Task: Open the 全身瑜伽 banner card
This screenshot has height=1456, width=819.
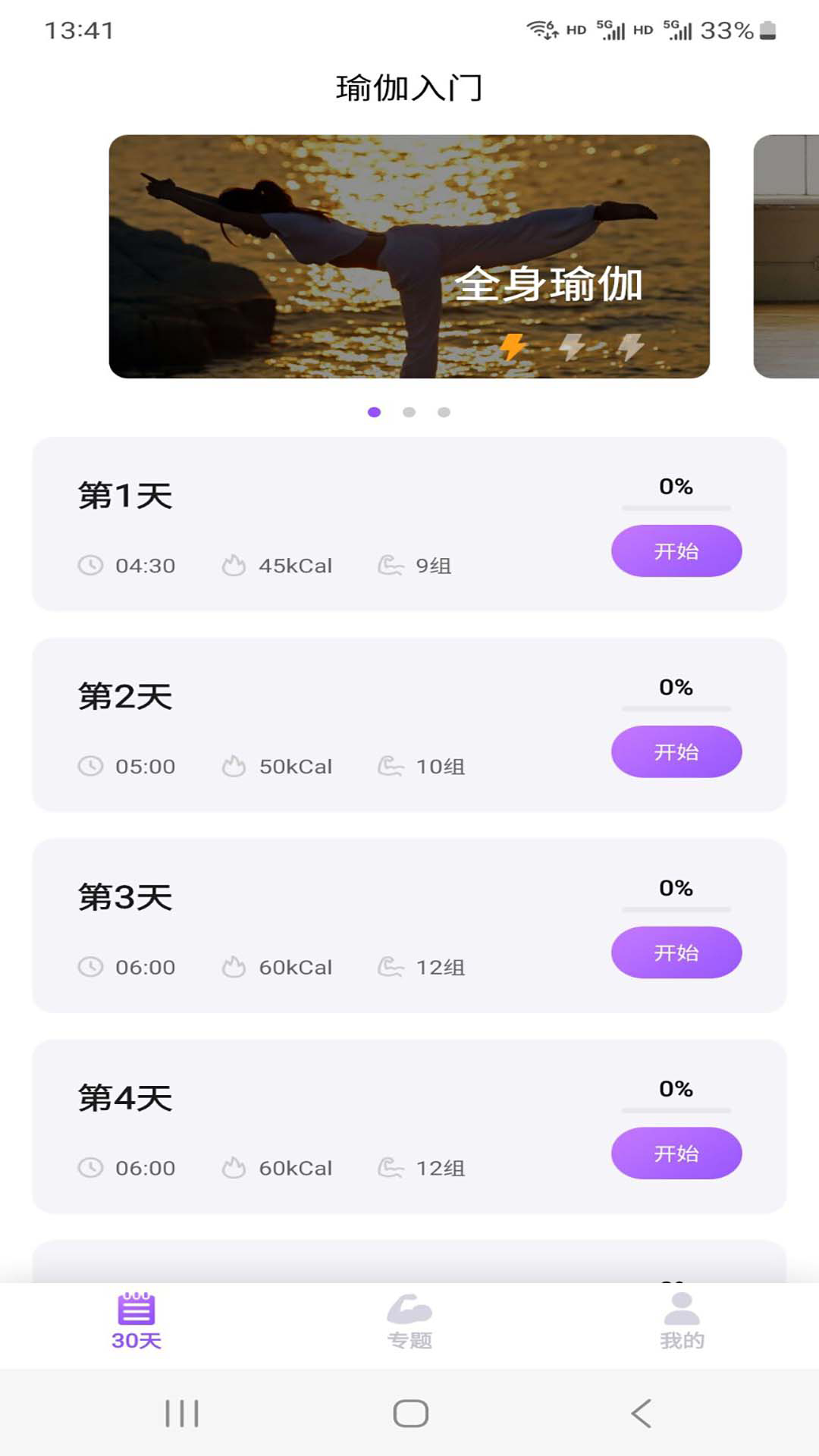Action: [409, 256]
